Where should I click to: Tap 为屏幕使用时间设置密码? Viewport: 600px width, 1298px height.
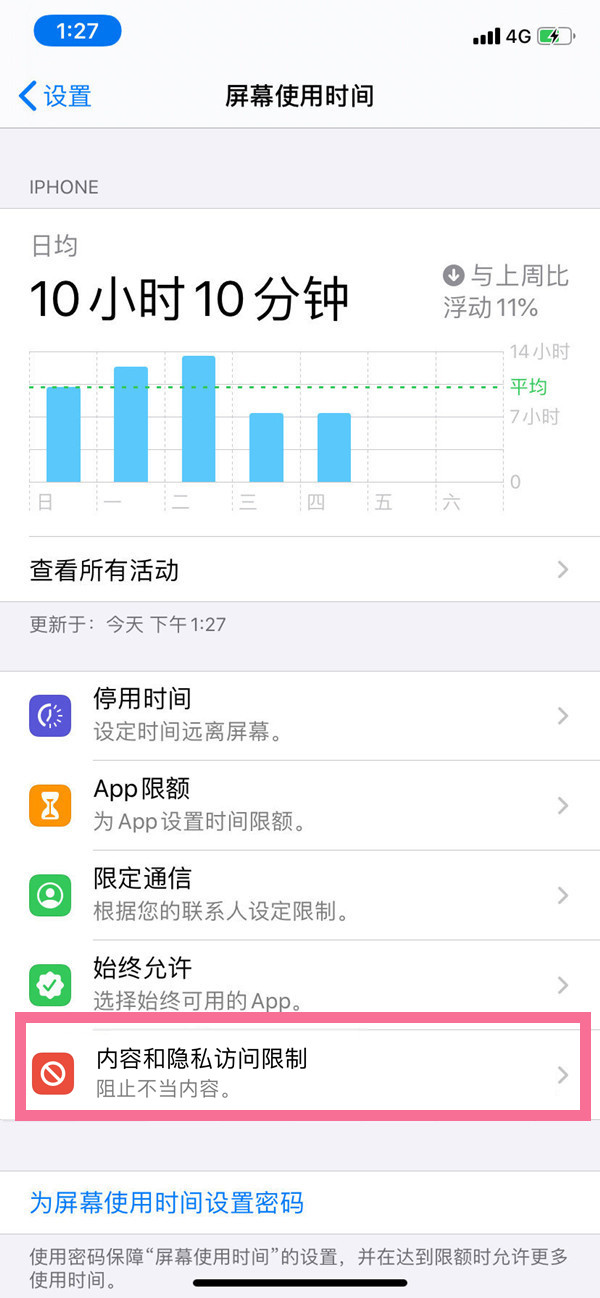pyautogui.click(x=166, y=1202)
